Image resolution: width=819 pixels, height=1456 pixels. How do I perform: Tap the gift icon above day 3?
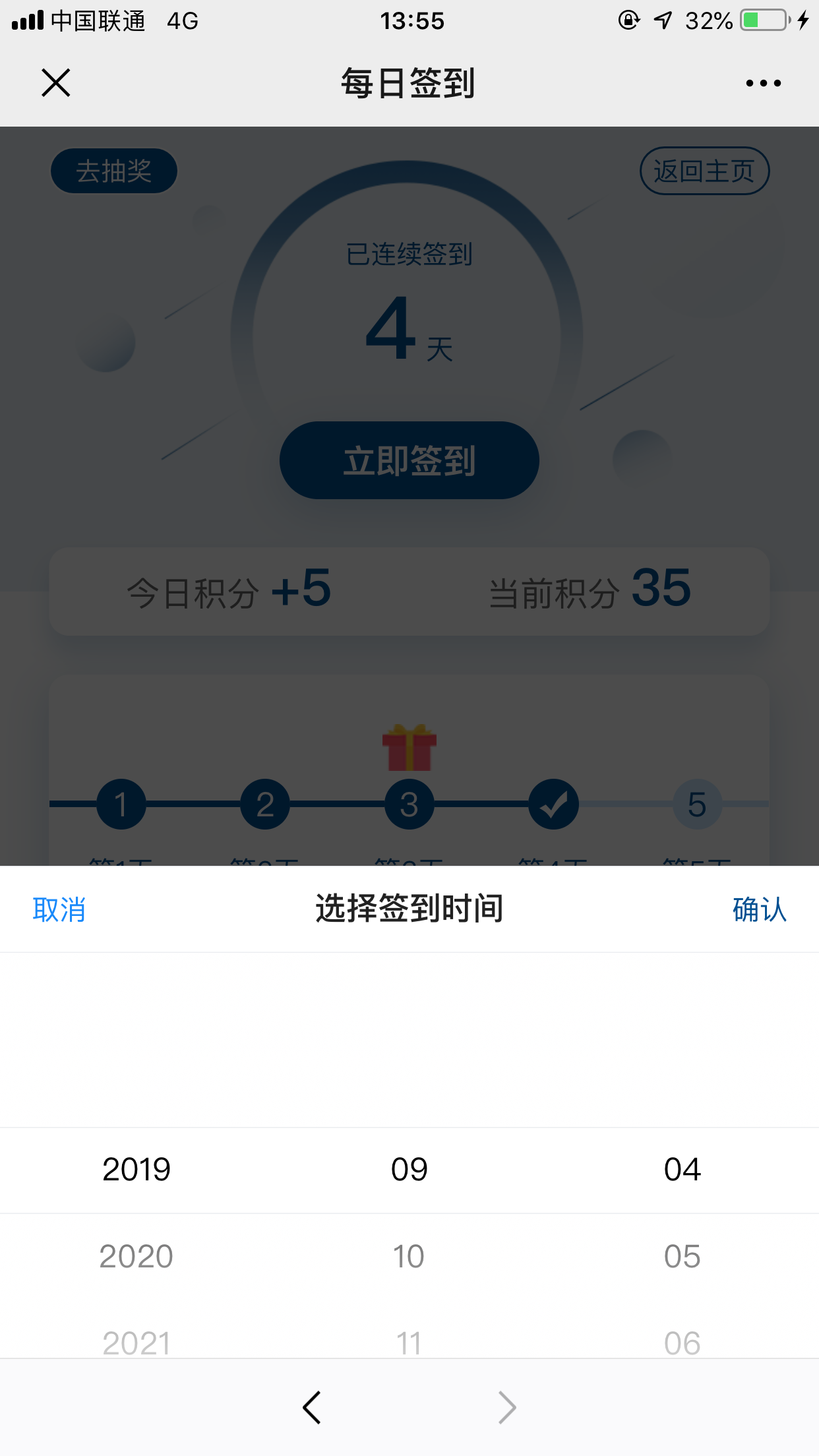coord(409,747)
